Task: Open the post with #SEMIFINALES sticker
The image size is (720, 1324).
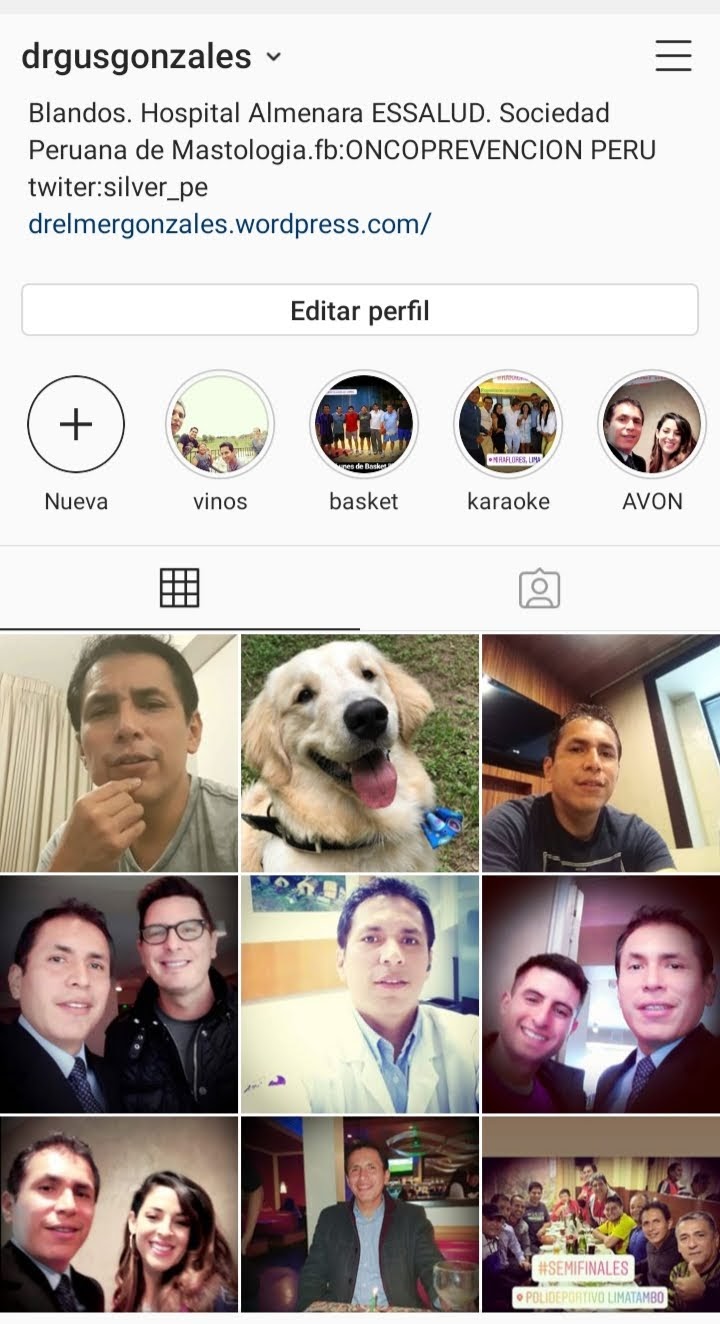Action: [x=600, y=1214]
